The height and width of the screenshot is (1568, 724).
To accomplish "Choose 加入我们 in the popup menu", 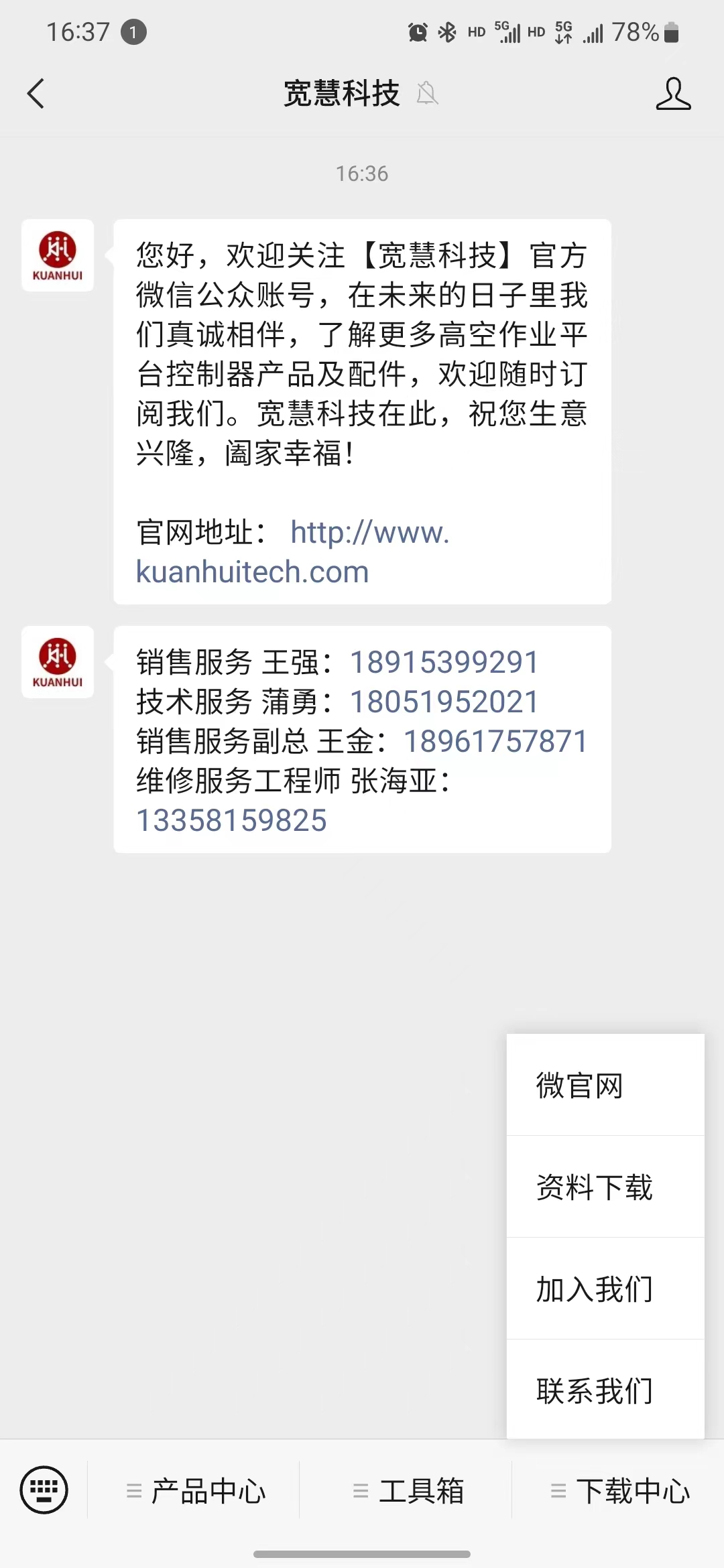I will pyautogui.click(x=605, y=1289).
